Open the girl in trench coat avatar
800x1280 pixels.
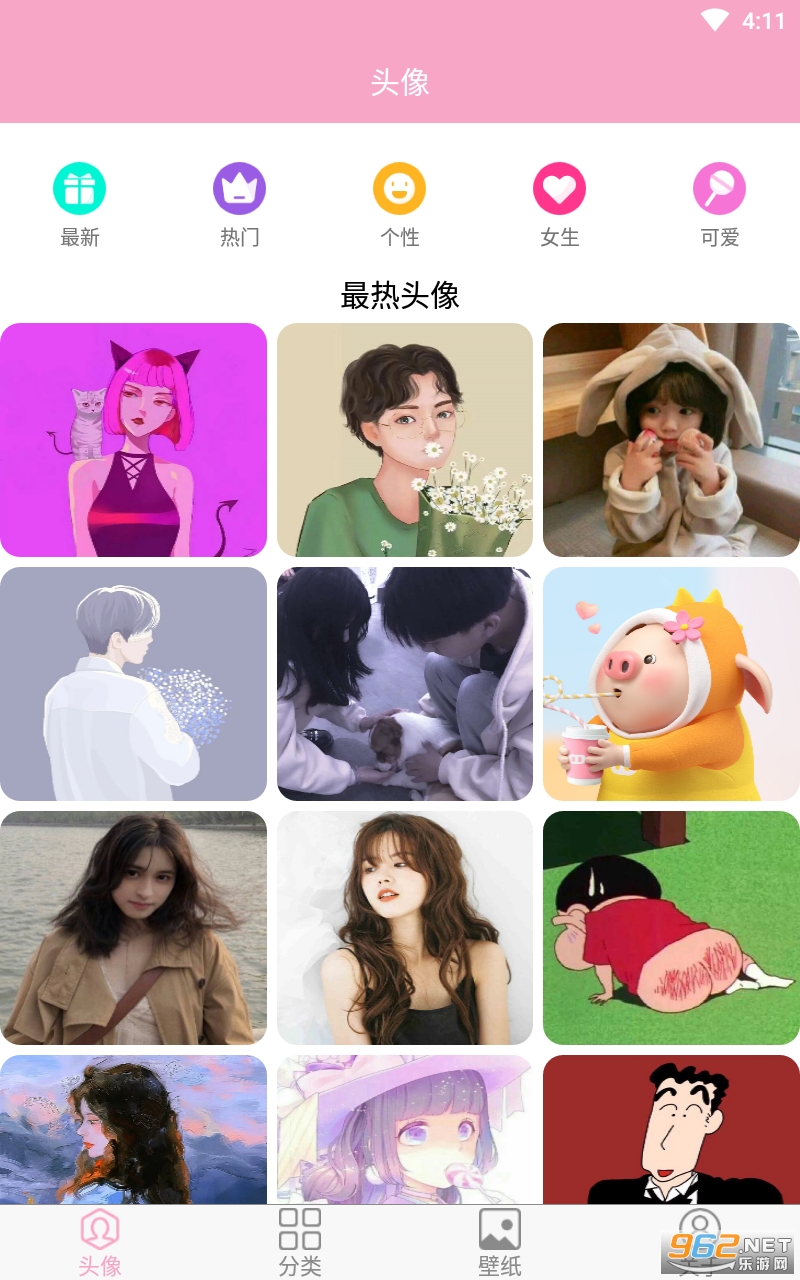tap(133, 928)
